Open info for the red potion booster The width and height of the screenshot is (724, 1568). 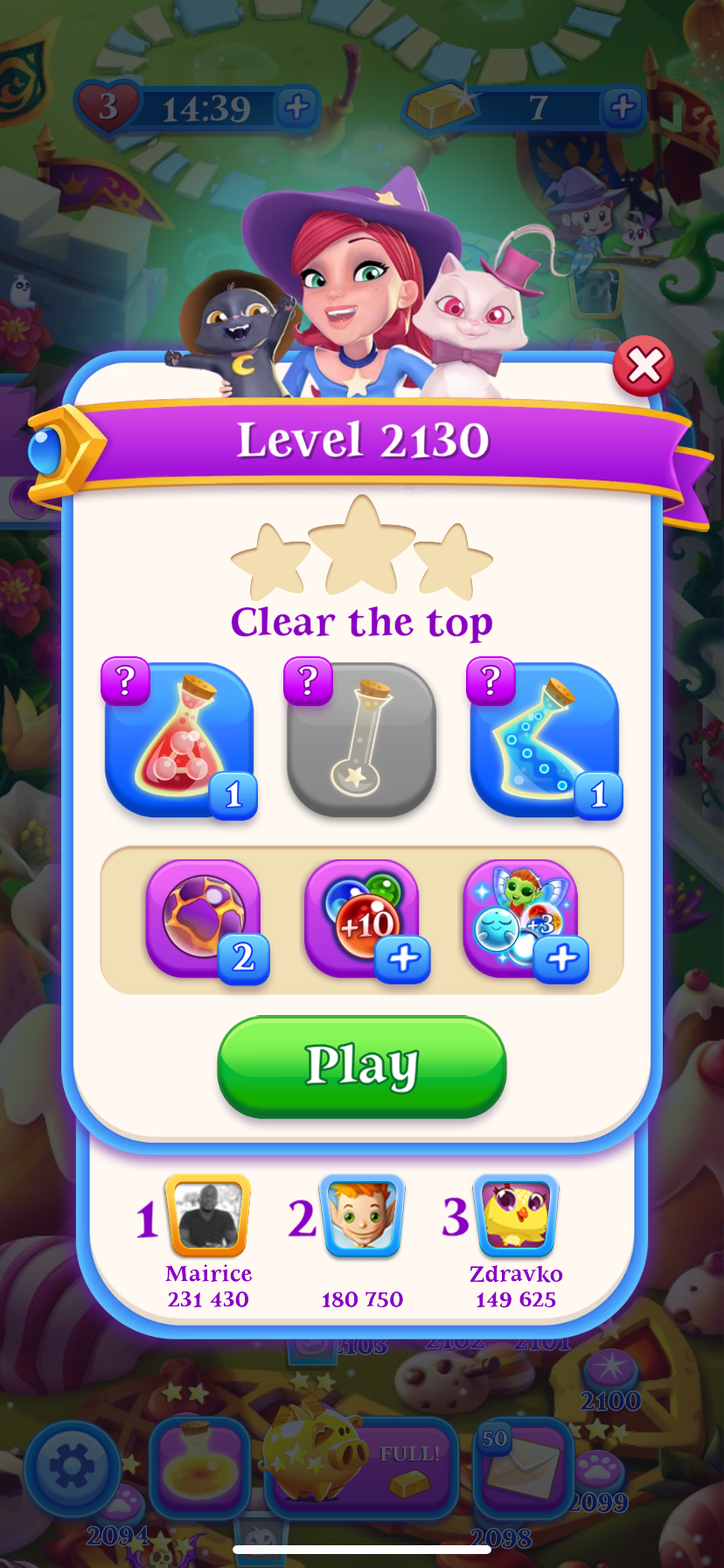pos(126,681)
